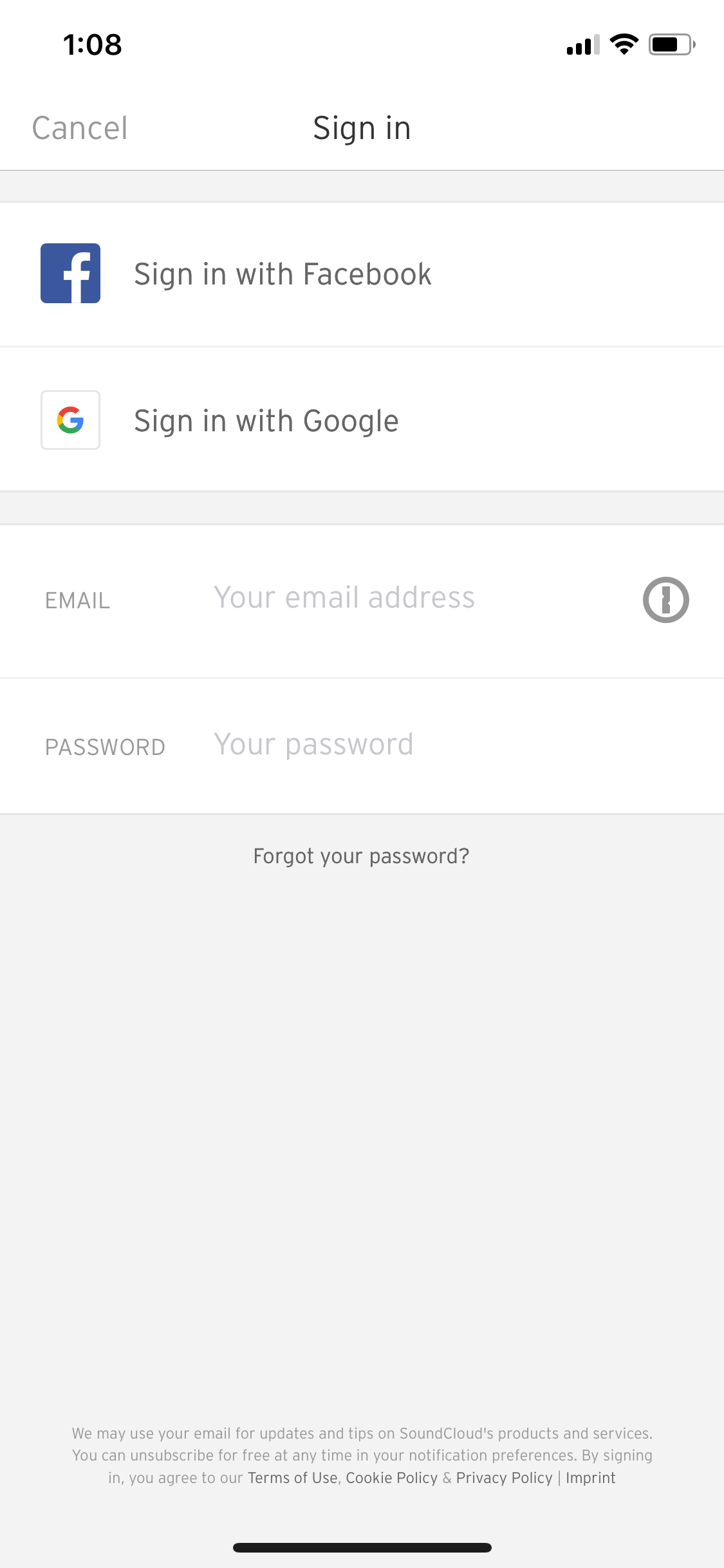Open the 1Password autofill icon
Screen dimensions: 724x1568
click(666, 600)
